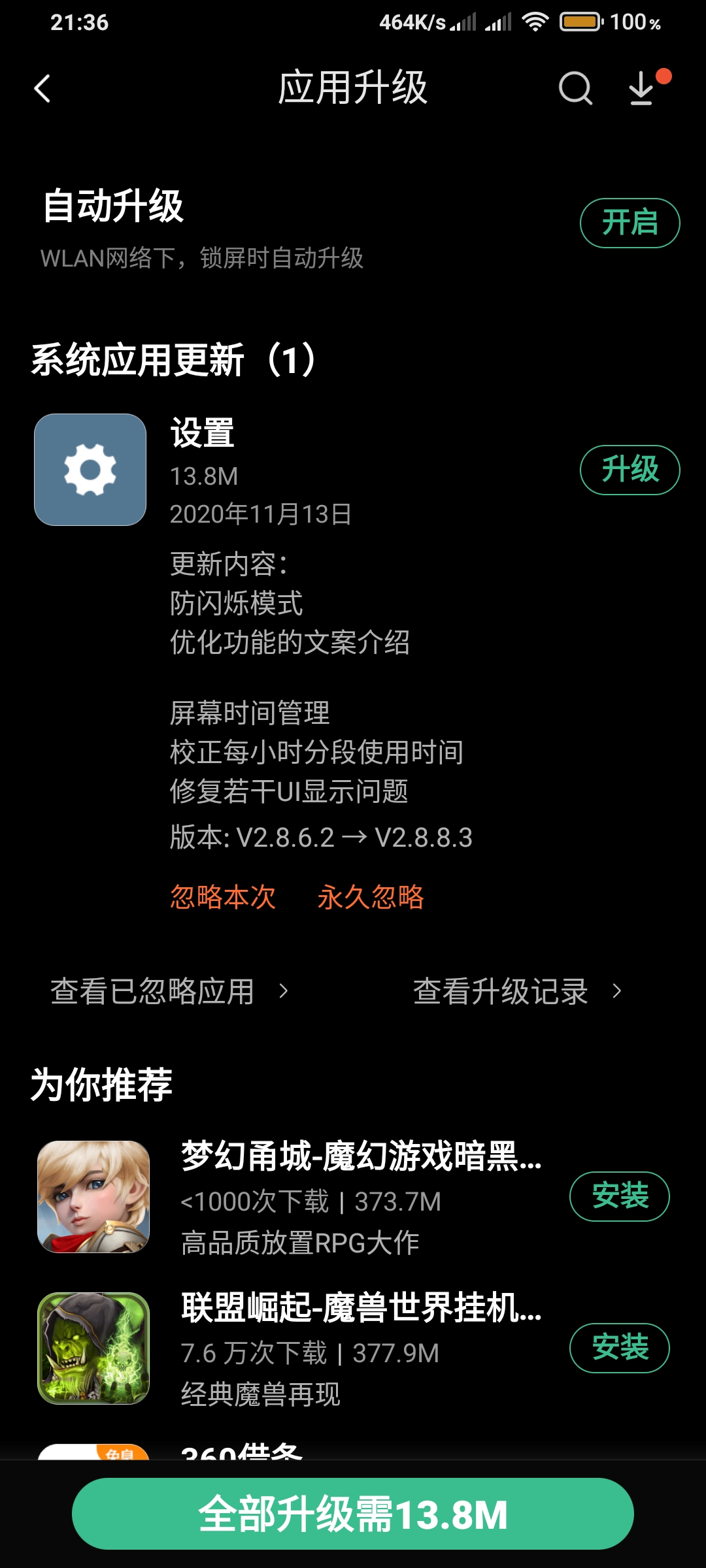Screen dimensions: 706x1568
Task: Open 查看升级记录 history
Action: tap(517, 991)
